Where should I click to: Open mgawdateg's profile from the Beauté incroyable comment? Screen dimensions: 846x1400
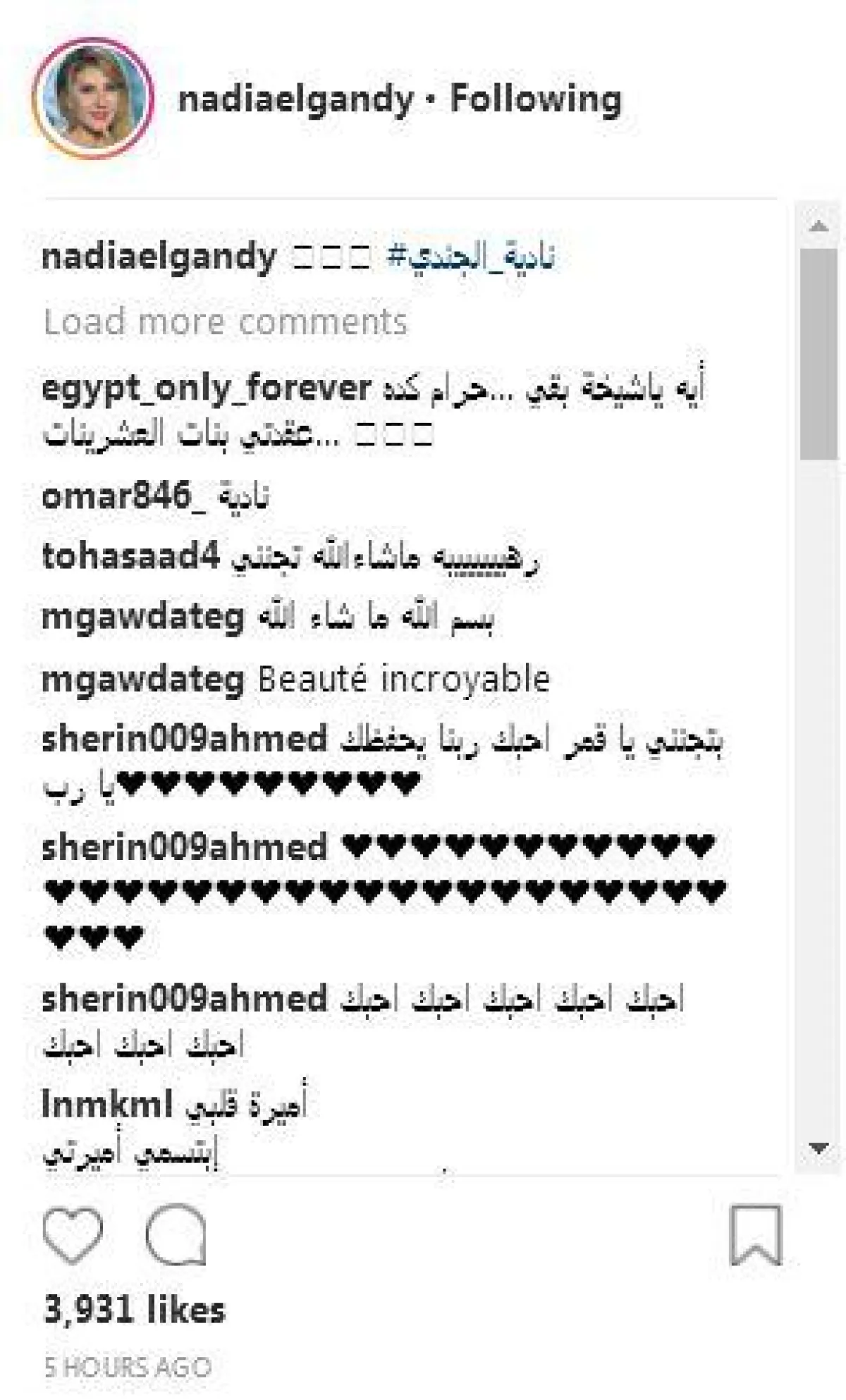[143, 680]
